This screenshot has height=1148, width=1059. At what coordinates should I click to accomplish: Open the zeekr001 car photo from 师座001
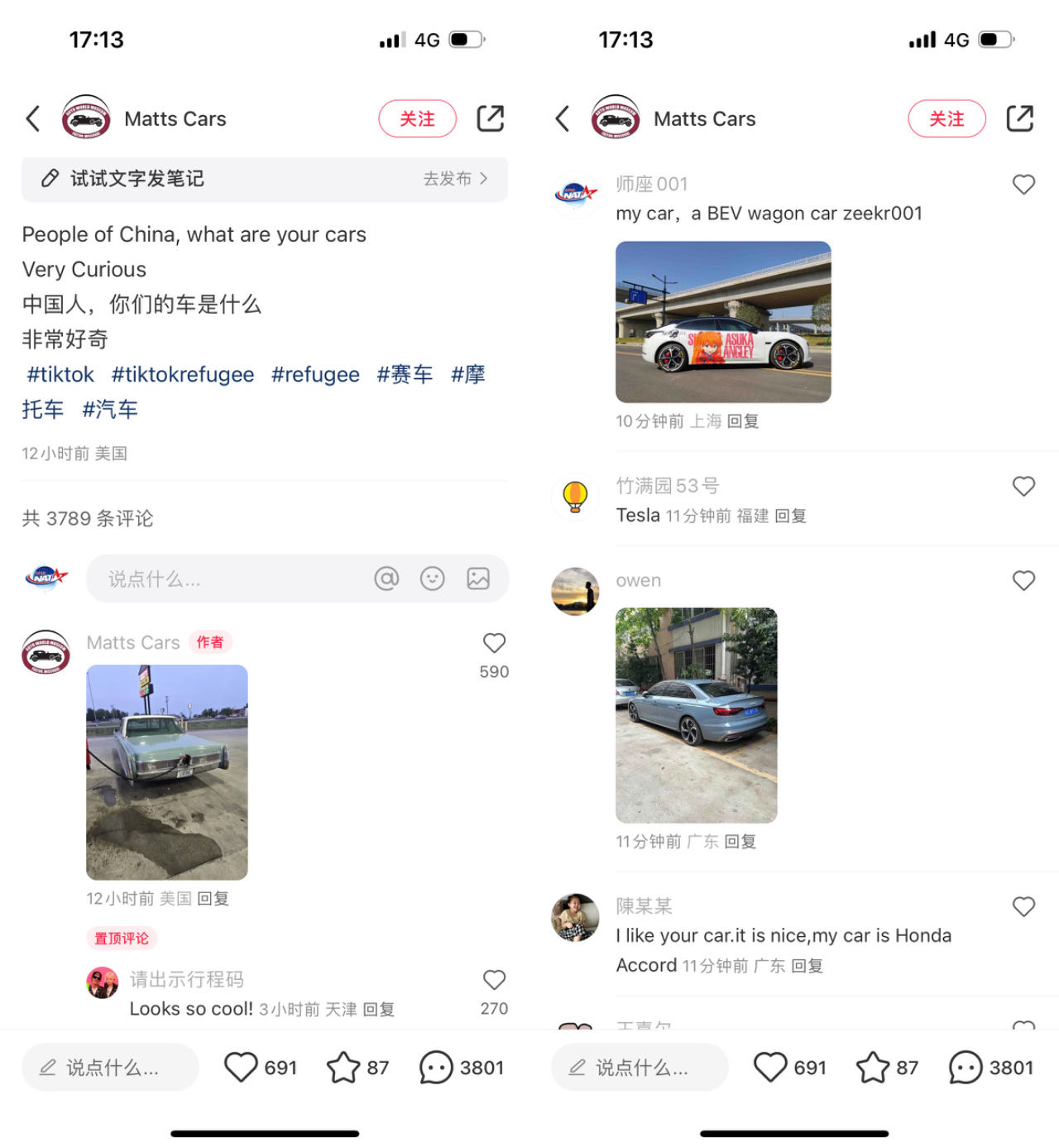pos(723,322)
